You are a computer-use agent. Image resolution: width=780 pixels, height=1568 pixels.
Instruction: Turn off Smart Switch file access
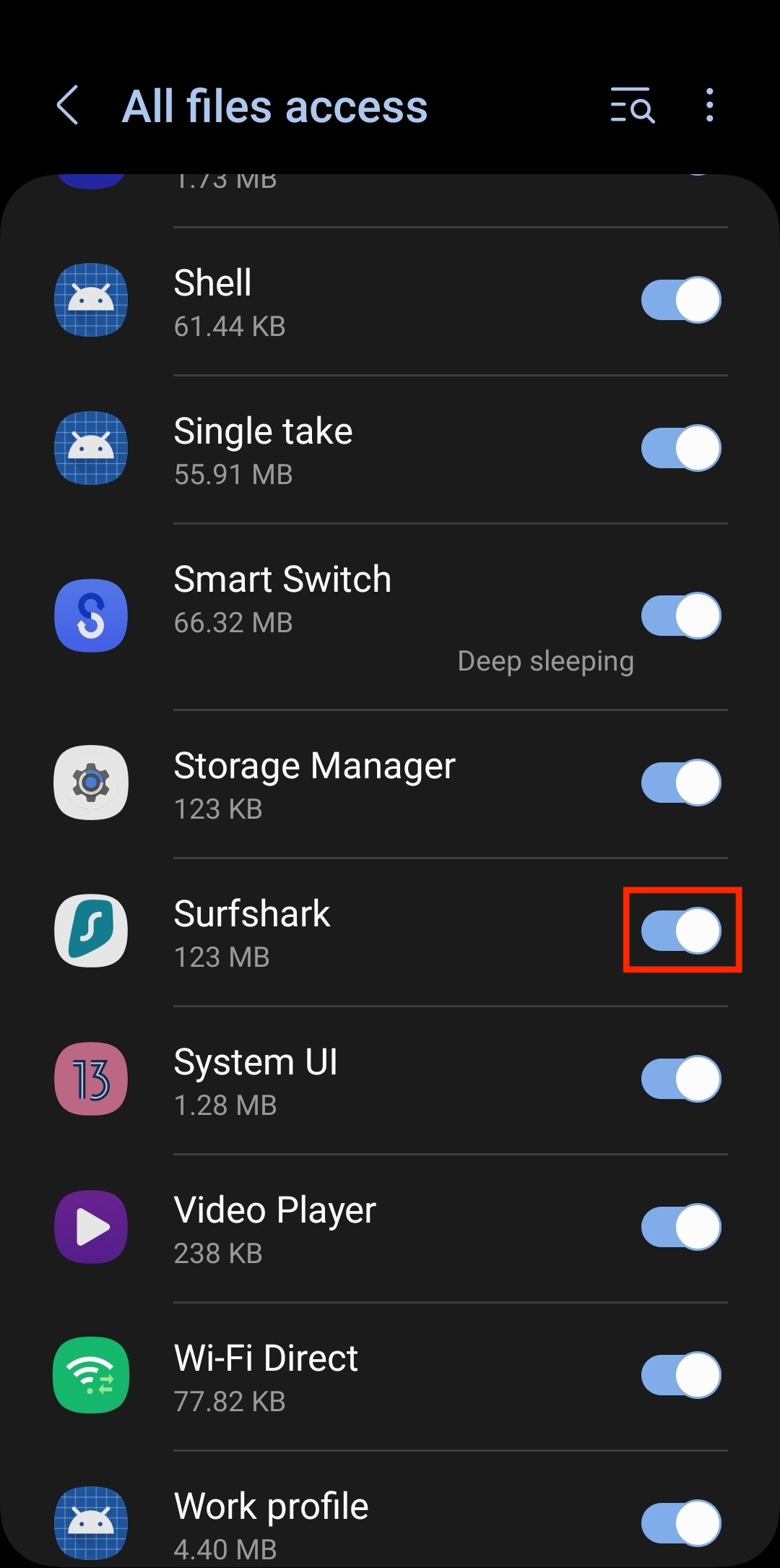[x=680, y=616]
